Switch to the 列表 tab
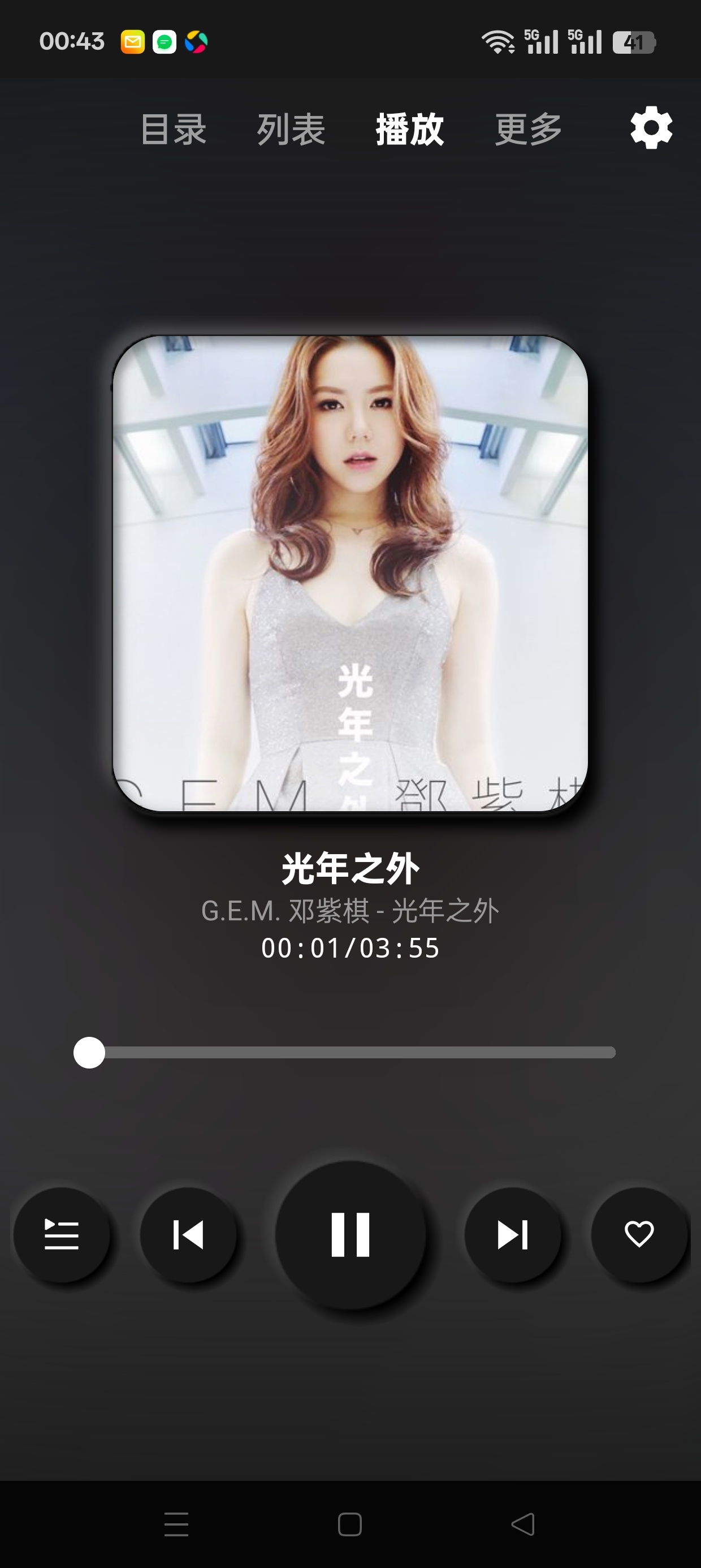 click(x=291, y=129)
